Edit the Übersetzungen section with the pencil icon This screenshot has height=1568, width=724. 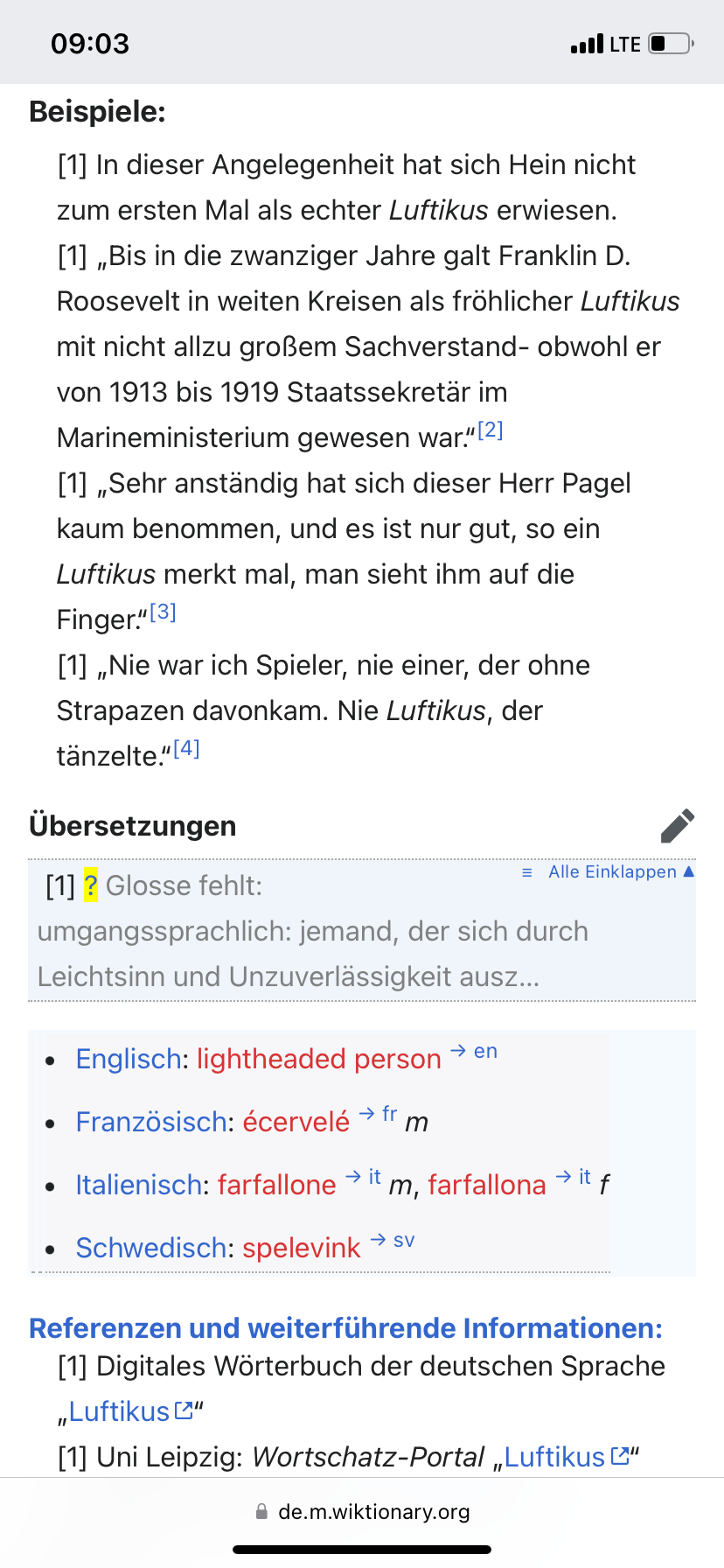[678, 825]
